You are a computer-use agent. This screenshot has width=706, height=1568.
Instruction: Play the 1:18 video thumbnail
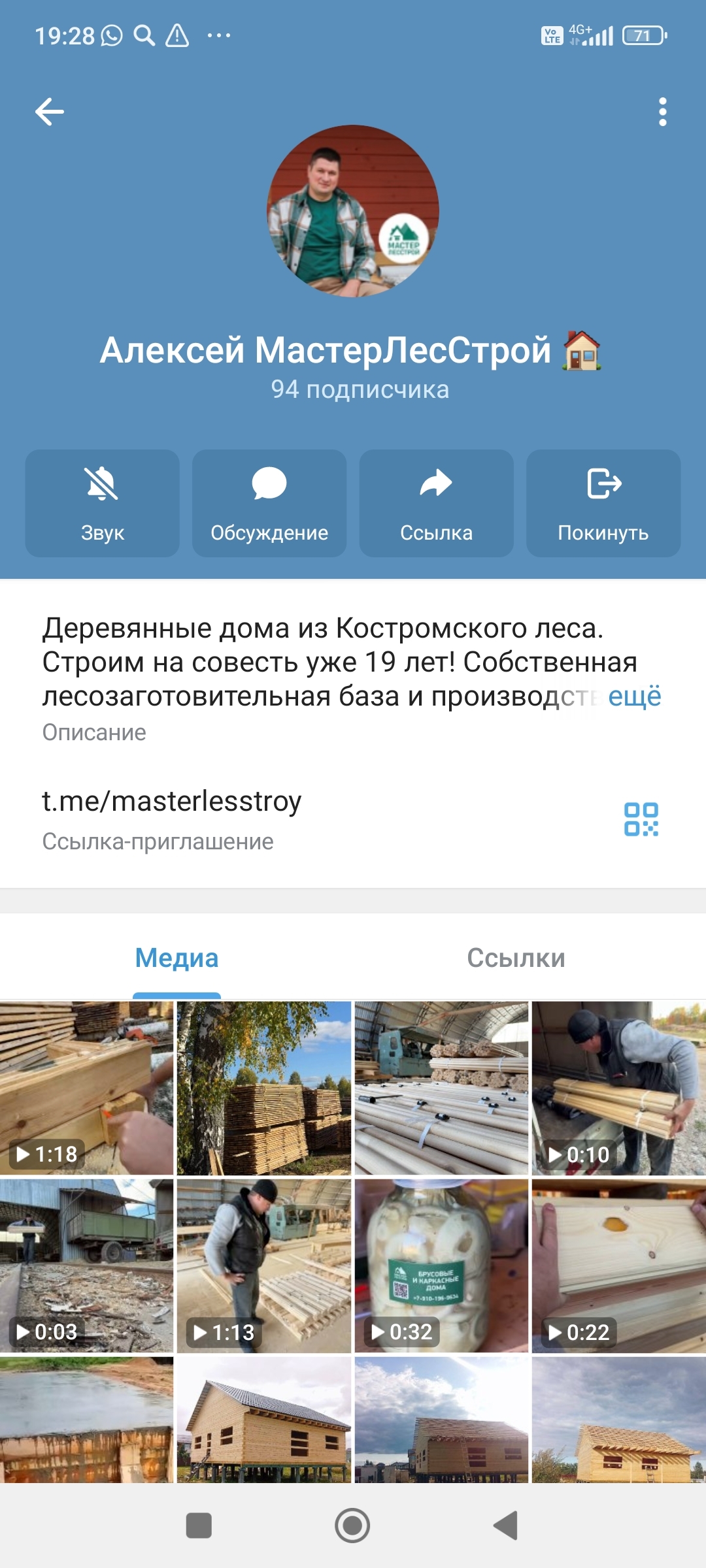86,1088
